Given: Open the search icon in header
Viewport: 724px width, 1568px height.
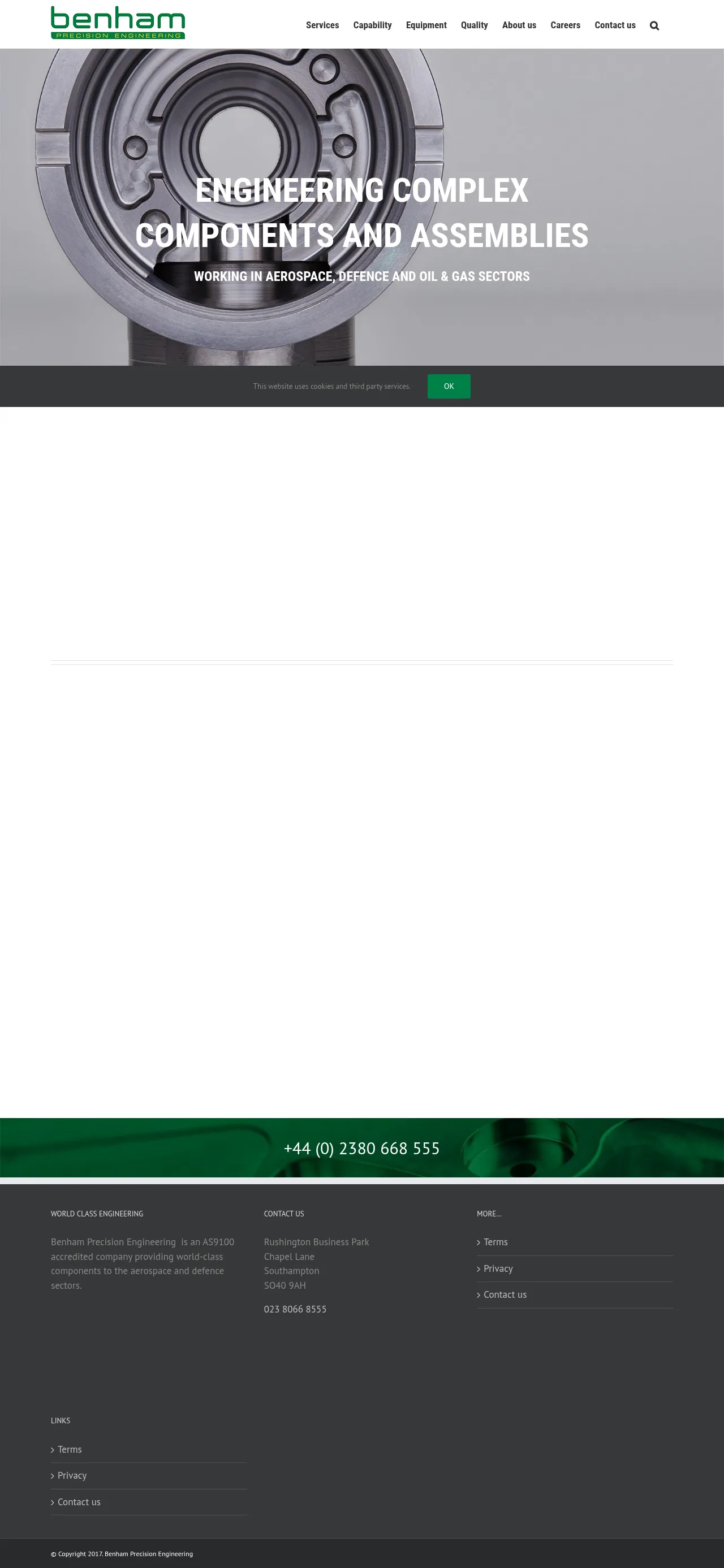Looking at the screenshot, I should click(654, 25).
